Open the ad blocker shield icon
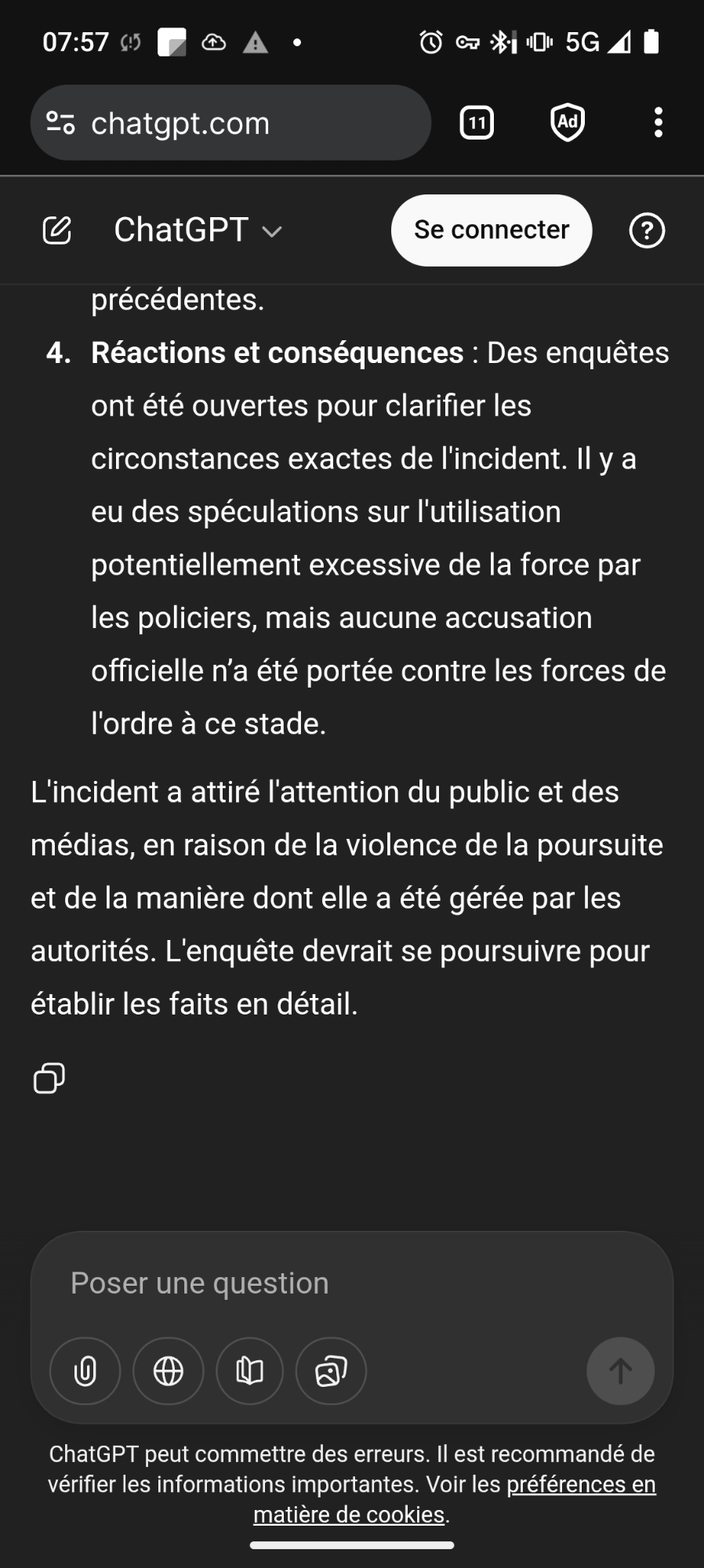Image resolution: width=704 pixels, height=1568 pixels. pyautogui.click(x=568, y=122)
